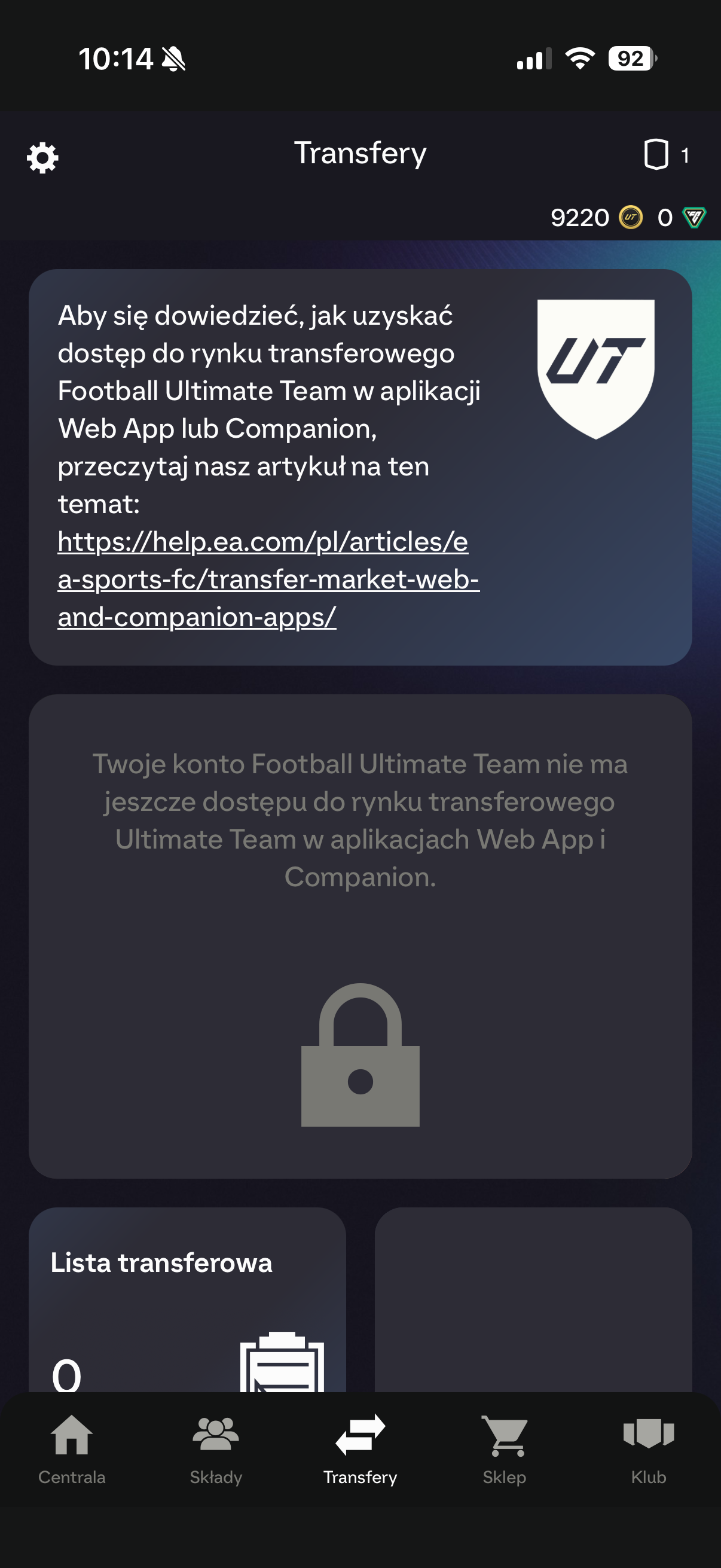
Task: Open the Klub tab
Action: (648, 1450)
